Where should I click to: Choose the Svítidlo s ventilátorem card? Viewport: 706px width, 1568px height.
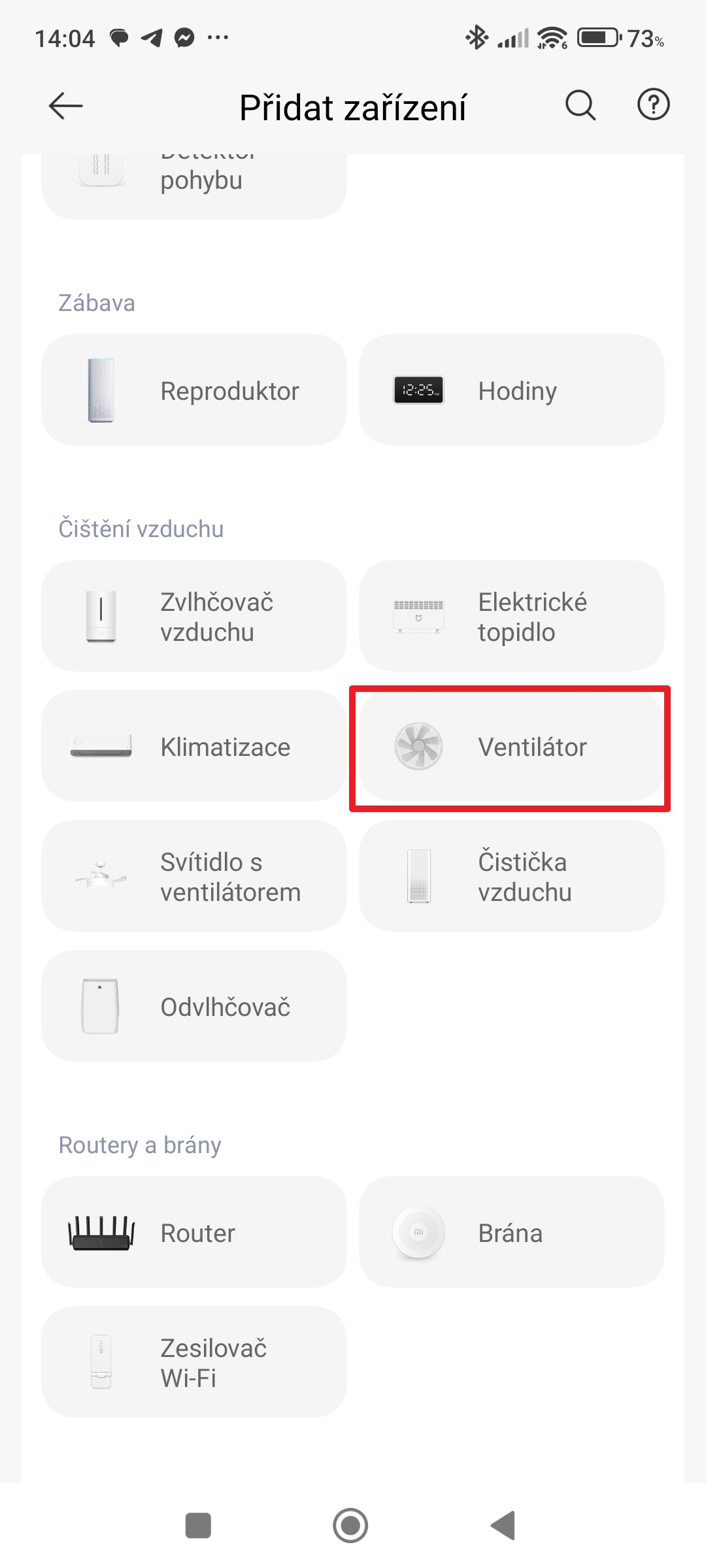tap(193, 876)
